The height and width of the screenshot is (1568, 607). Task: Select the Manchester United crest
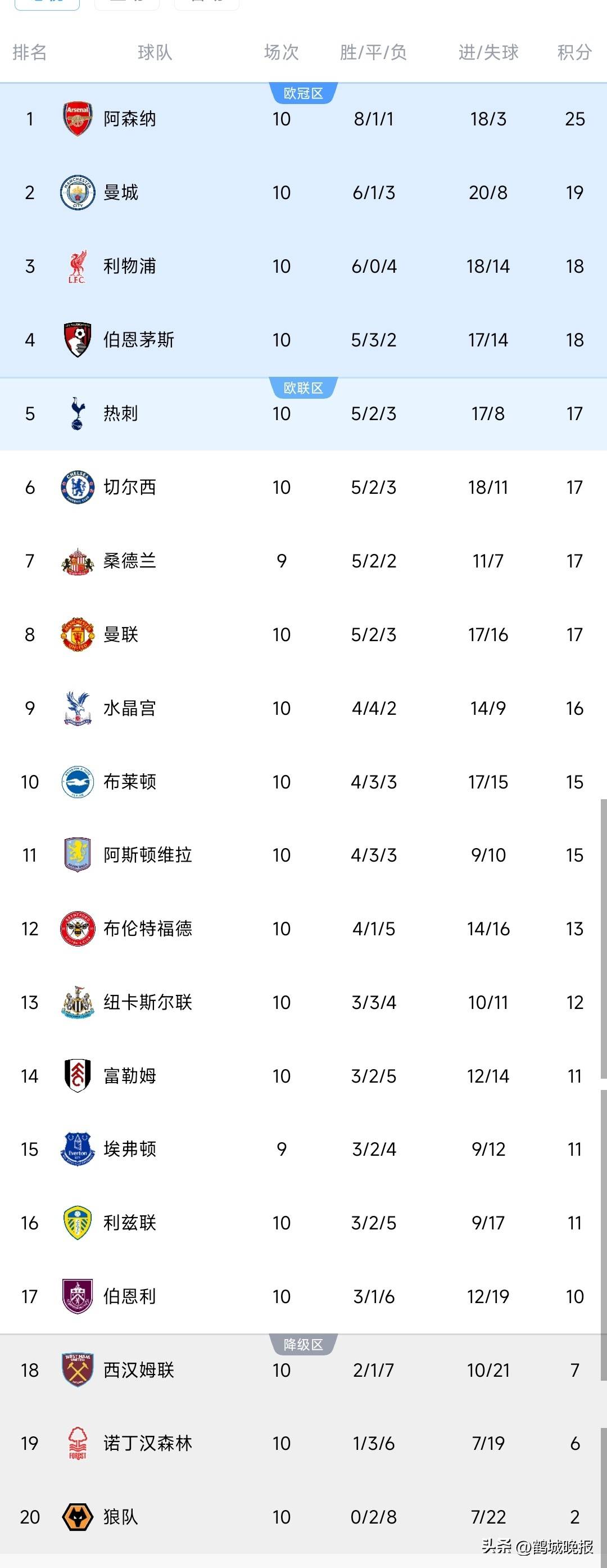coord(77,634)
